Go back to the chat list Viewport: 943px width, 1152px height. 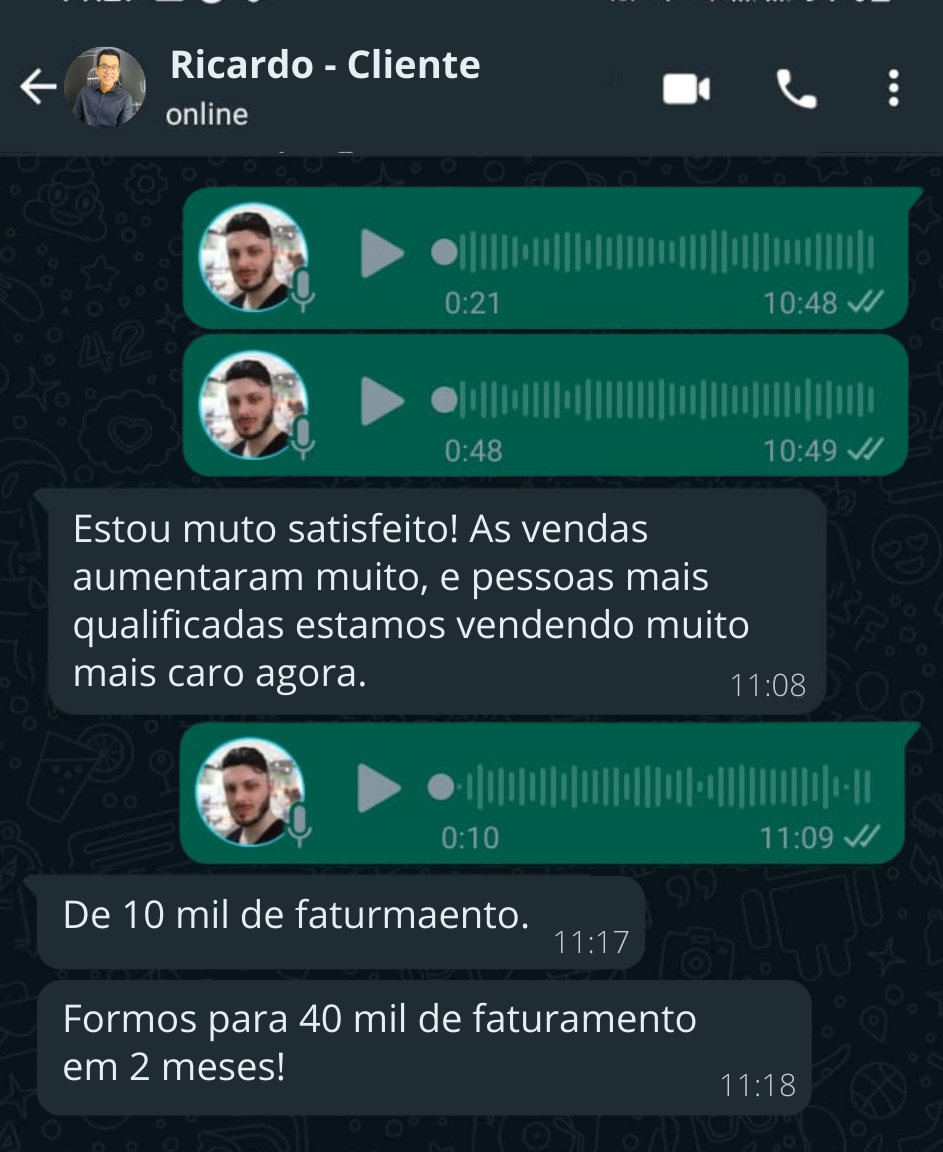tap(38, 89)
